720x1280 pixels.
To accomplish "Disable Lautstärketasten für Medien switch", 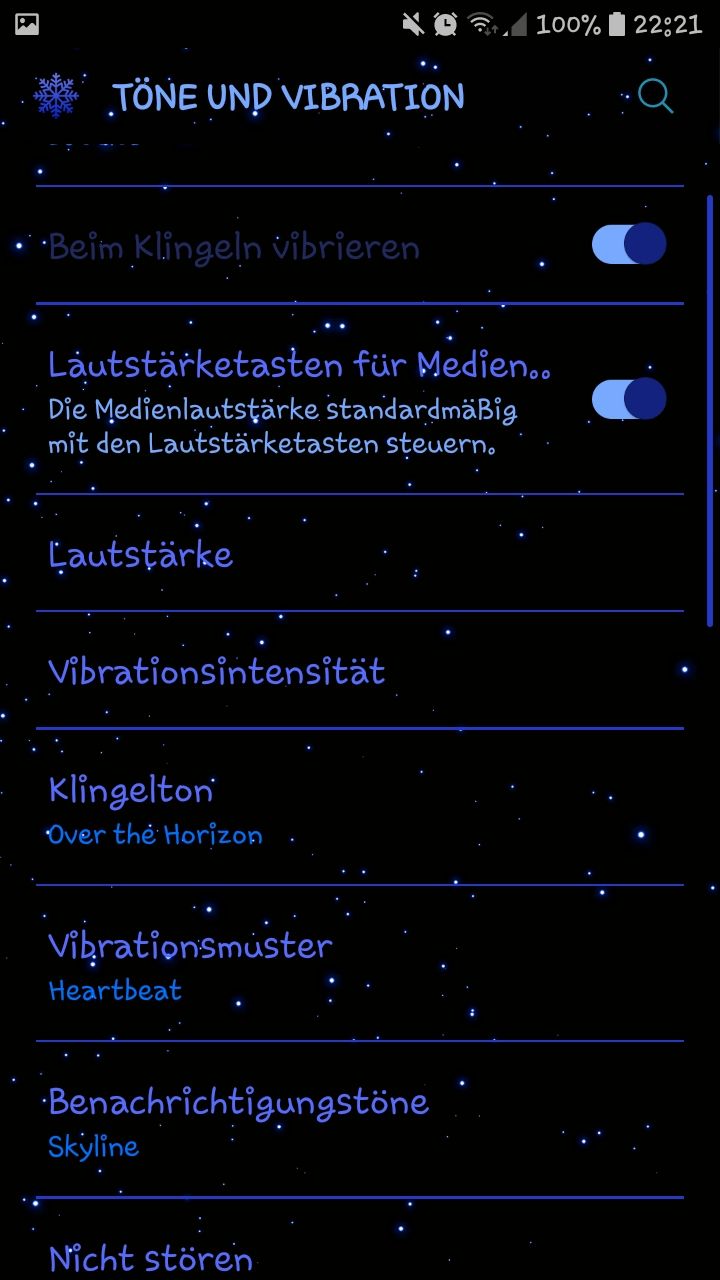I will point(629,398).
